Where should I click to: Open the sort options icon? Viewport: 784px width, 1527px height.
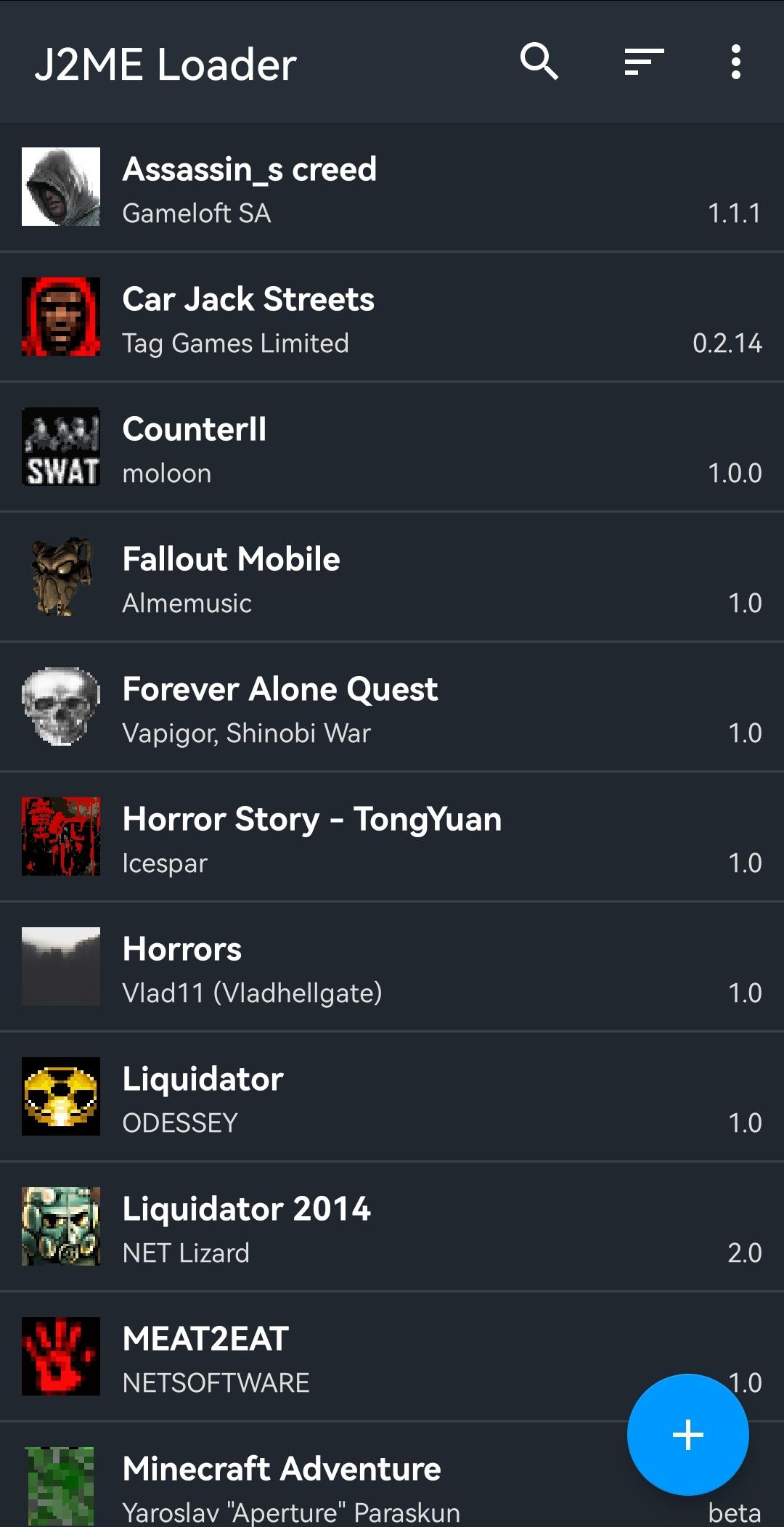[x=645, y=62]
